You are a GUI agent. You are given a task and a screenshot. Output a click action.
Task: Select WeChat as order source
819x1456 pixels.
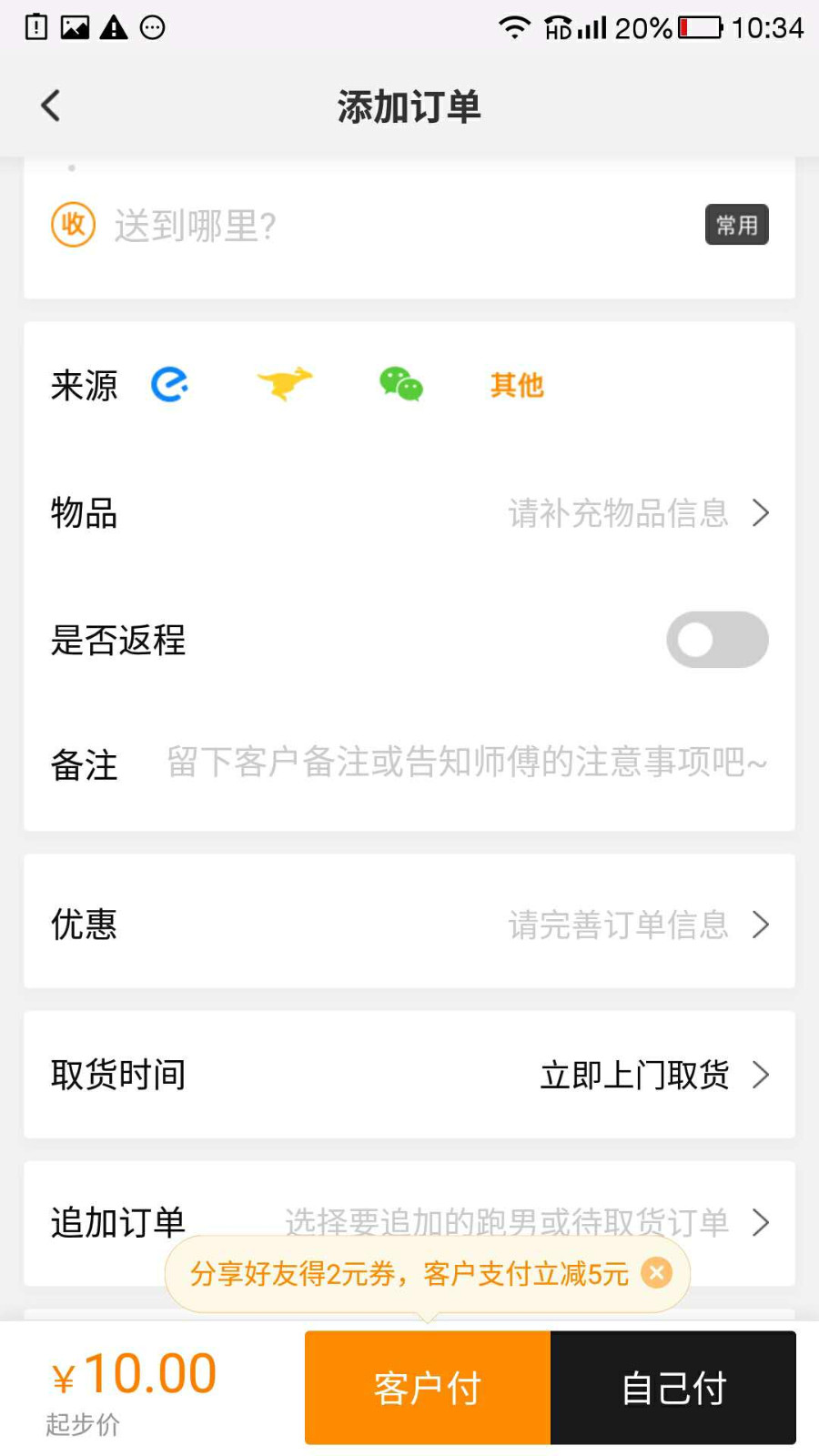tap(401, 385)
